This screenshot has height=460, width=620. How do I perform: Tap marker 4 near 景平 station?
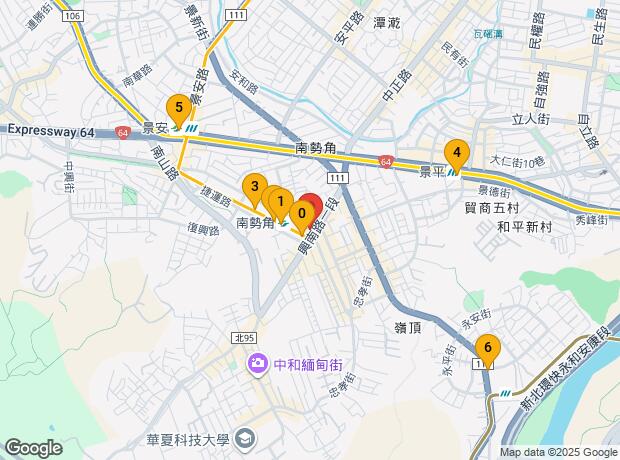coord(456,153)
